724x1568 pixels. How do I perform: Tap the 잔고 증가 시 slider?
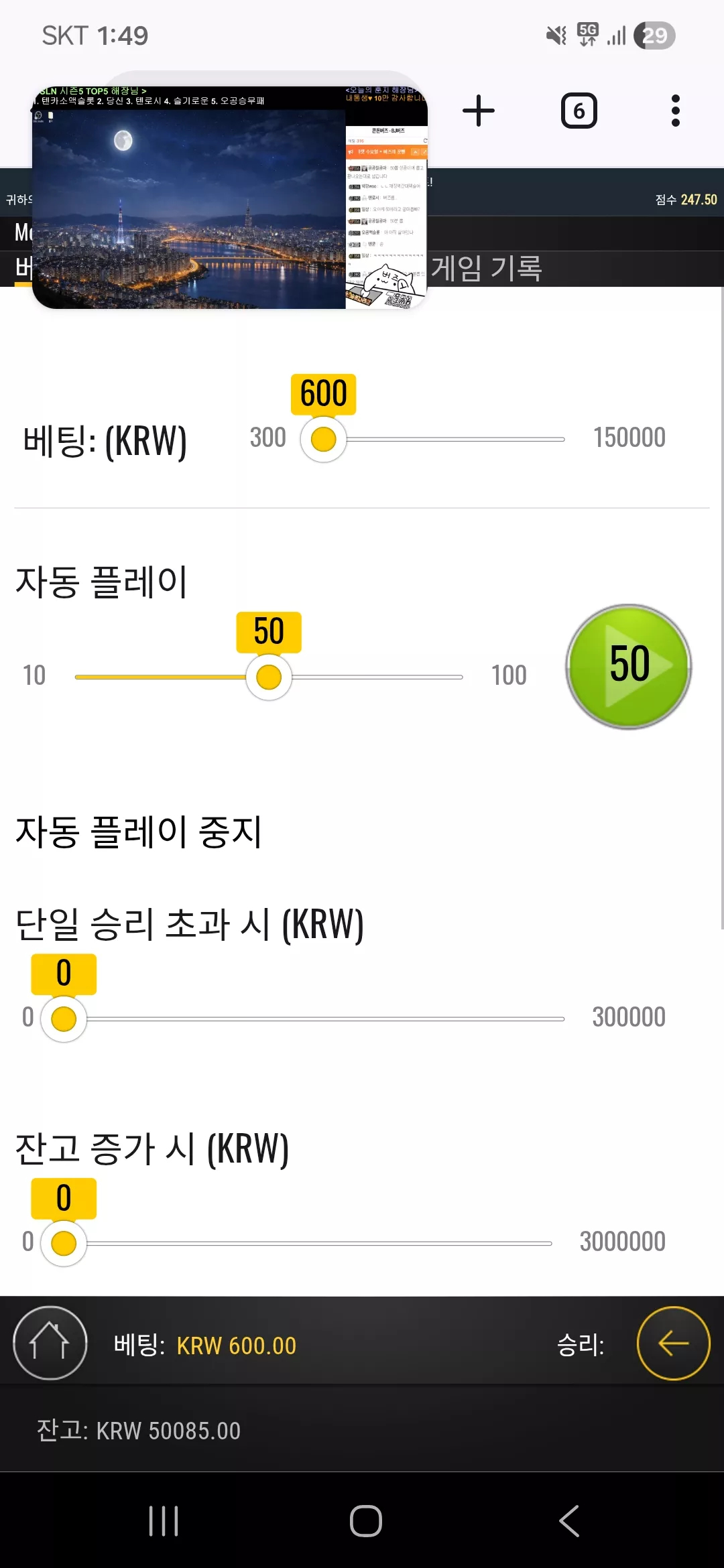pos(296,1244)
